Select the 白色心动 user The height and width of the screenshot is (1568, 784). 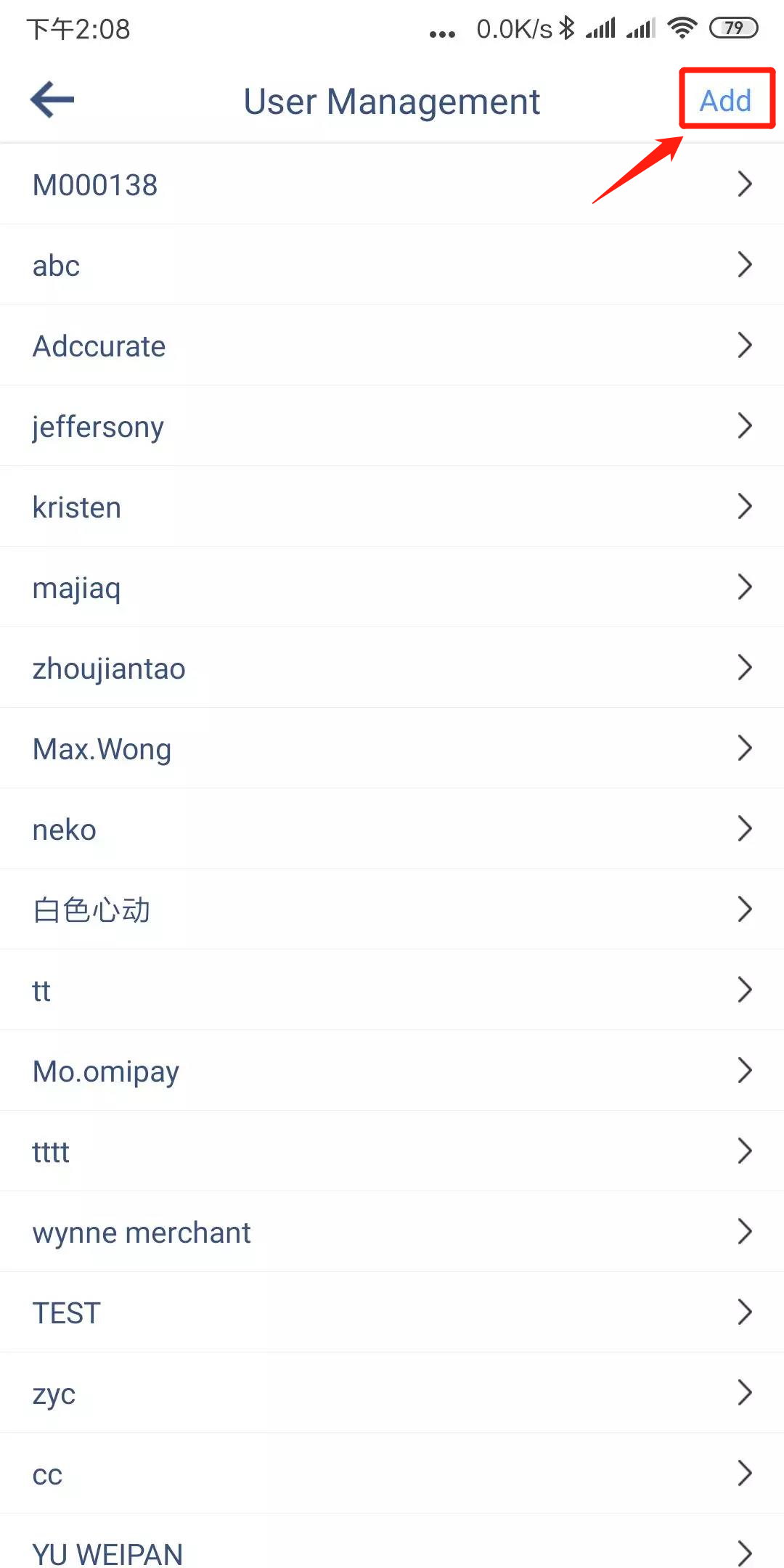(392, 910)
